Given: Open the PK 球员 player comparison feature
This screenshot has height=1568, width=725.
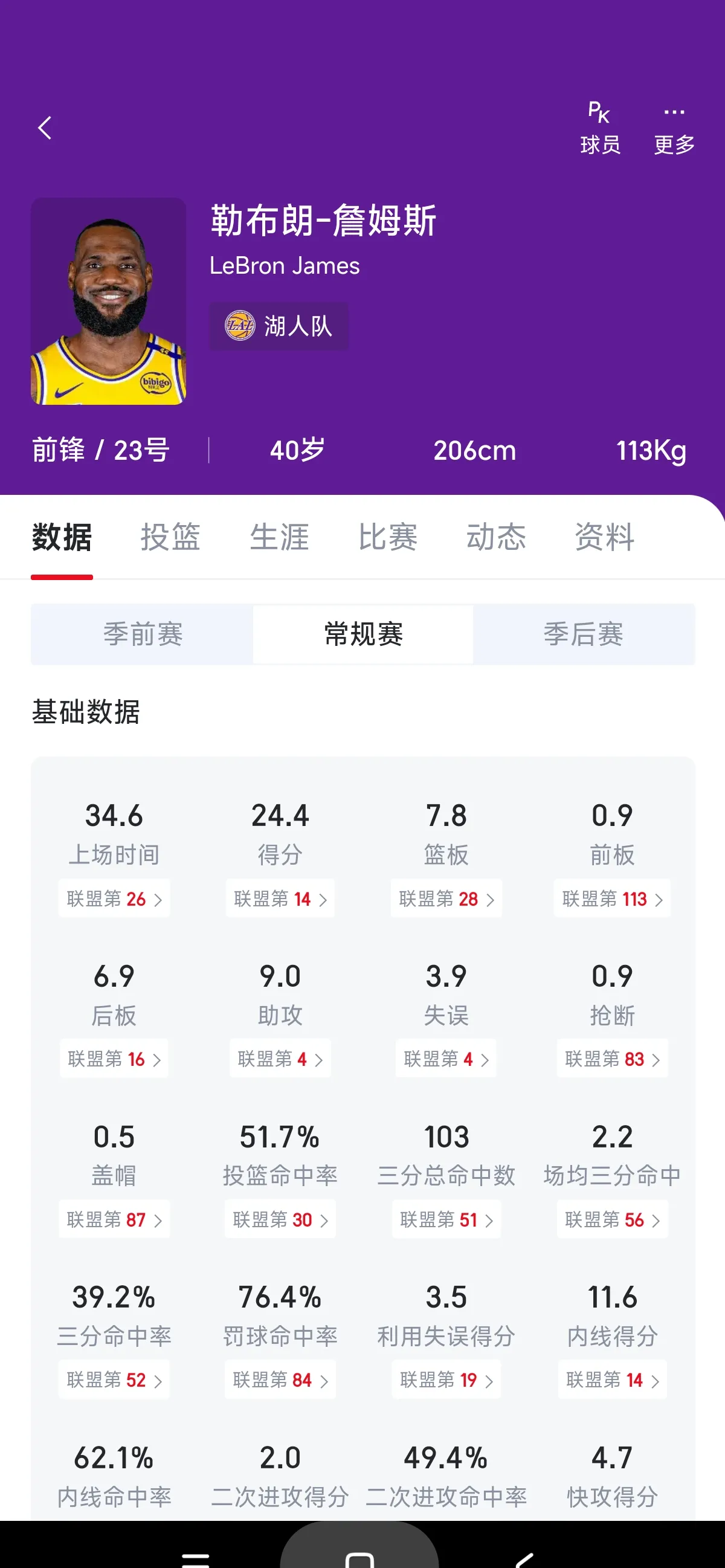Looking at the screenshot, I should click(599, 126).
